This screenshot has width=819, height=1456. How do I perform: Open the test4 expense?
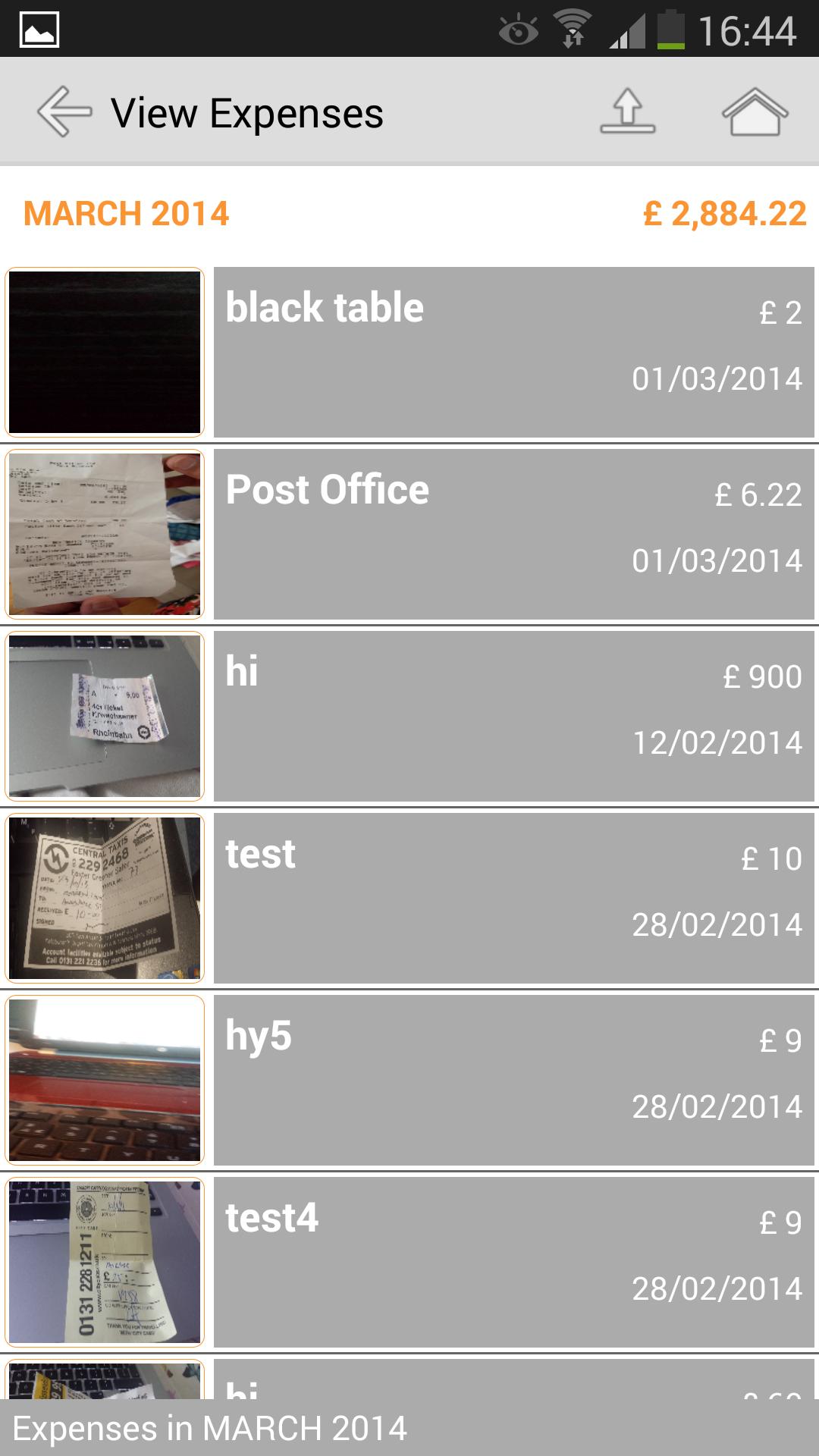point(513,1262)
